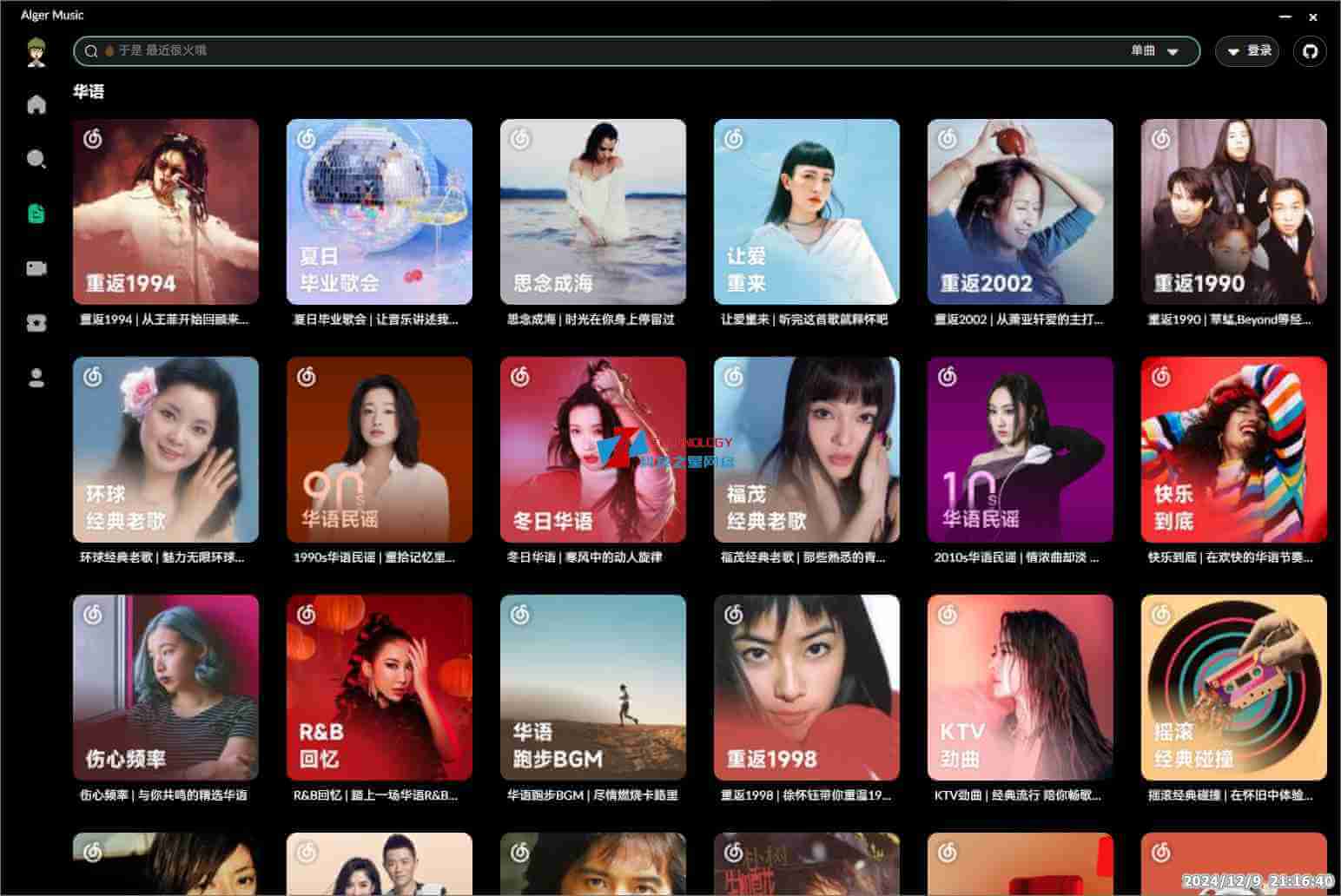Open the 快乐到底 playlist
1341x896 pixels.
[1234, 450]
